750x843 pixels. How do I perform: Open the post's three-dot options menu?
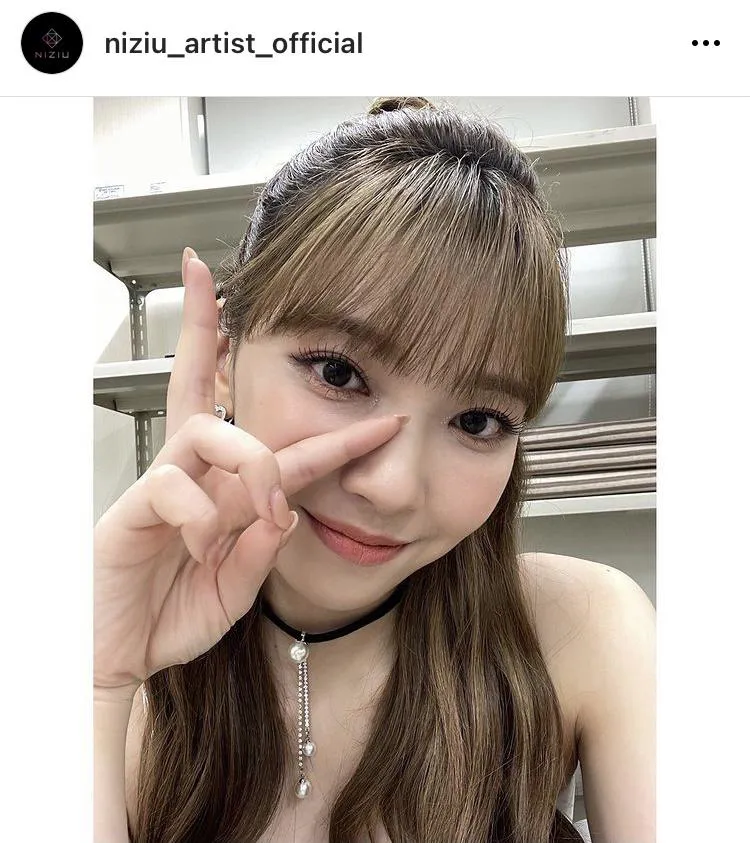(705, 43)
